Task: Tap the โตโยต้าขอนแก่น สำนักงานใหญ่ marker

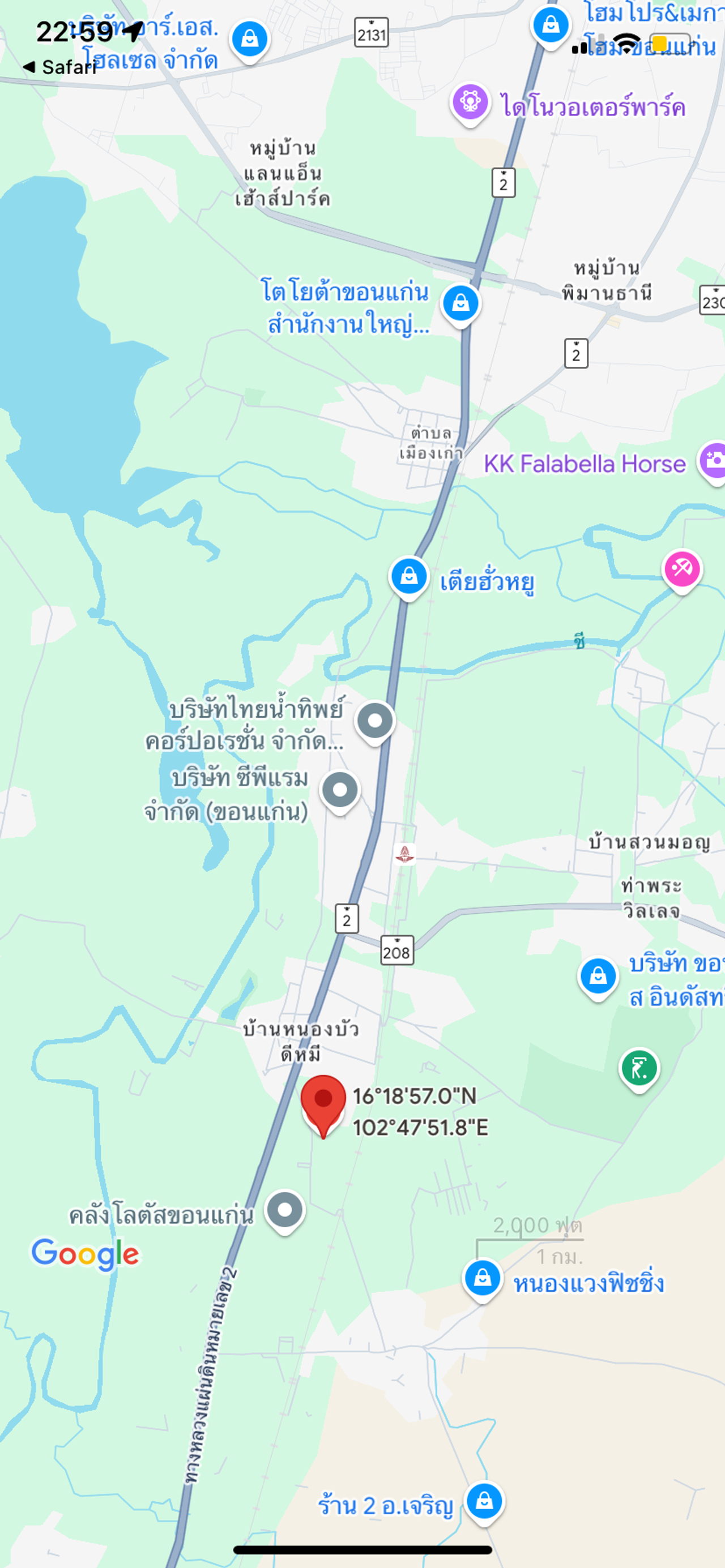Action: [460, 302]
